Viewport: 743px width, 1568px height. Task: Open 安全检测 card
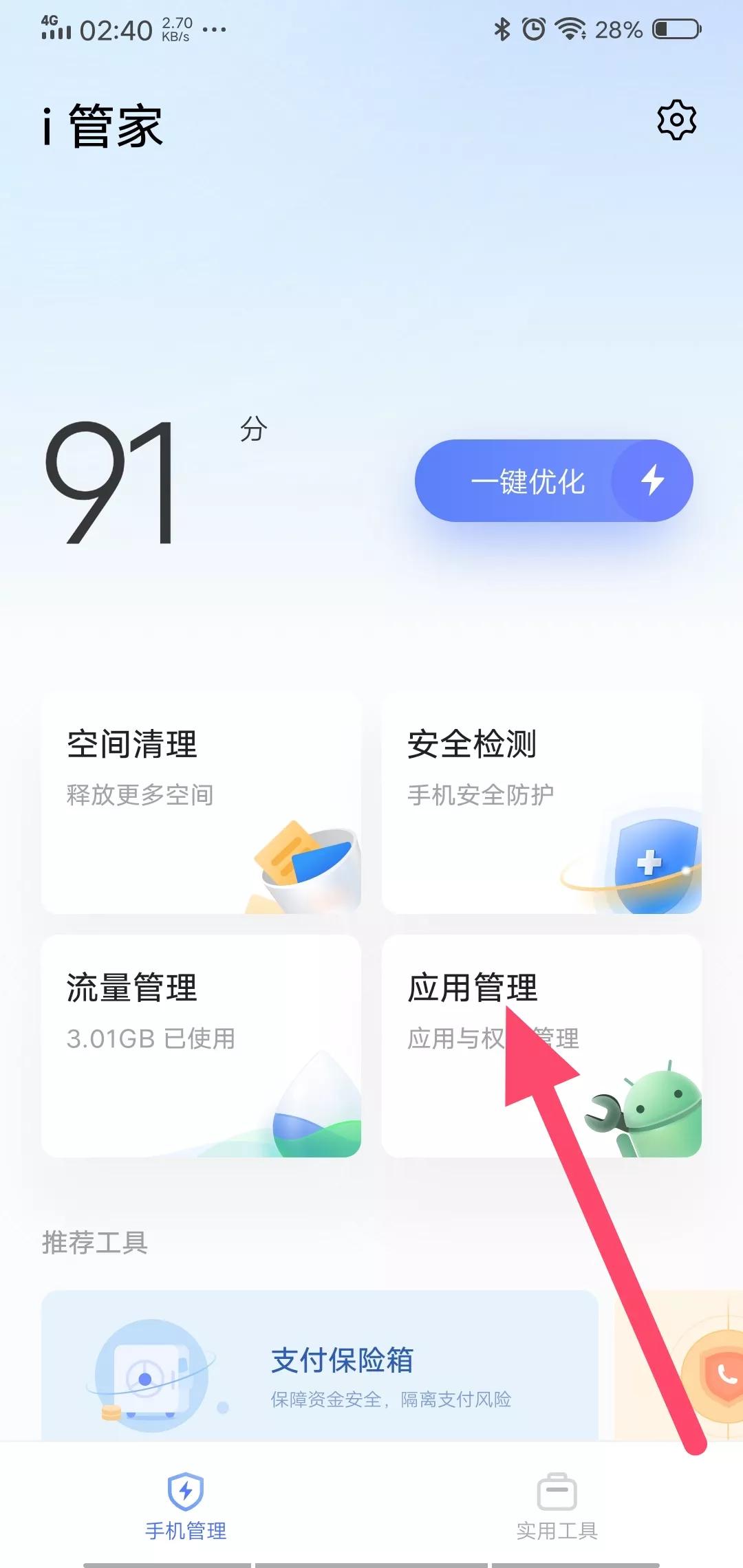pyautogui.click(x=541, y=803)
